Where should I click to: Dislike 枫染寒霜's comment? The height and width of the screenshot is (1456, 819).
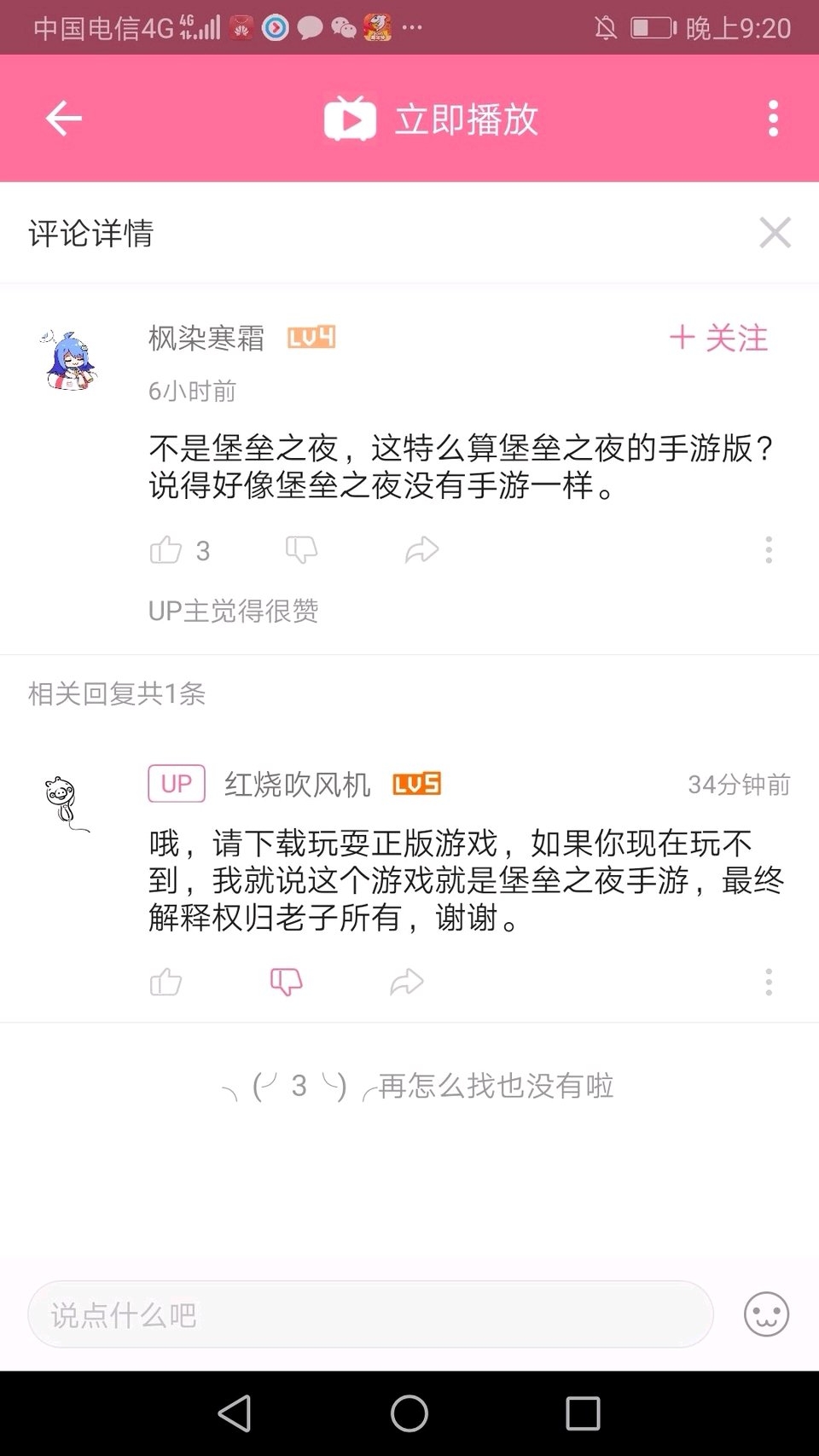coord(301,550)
